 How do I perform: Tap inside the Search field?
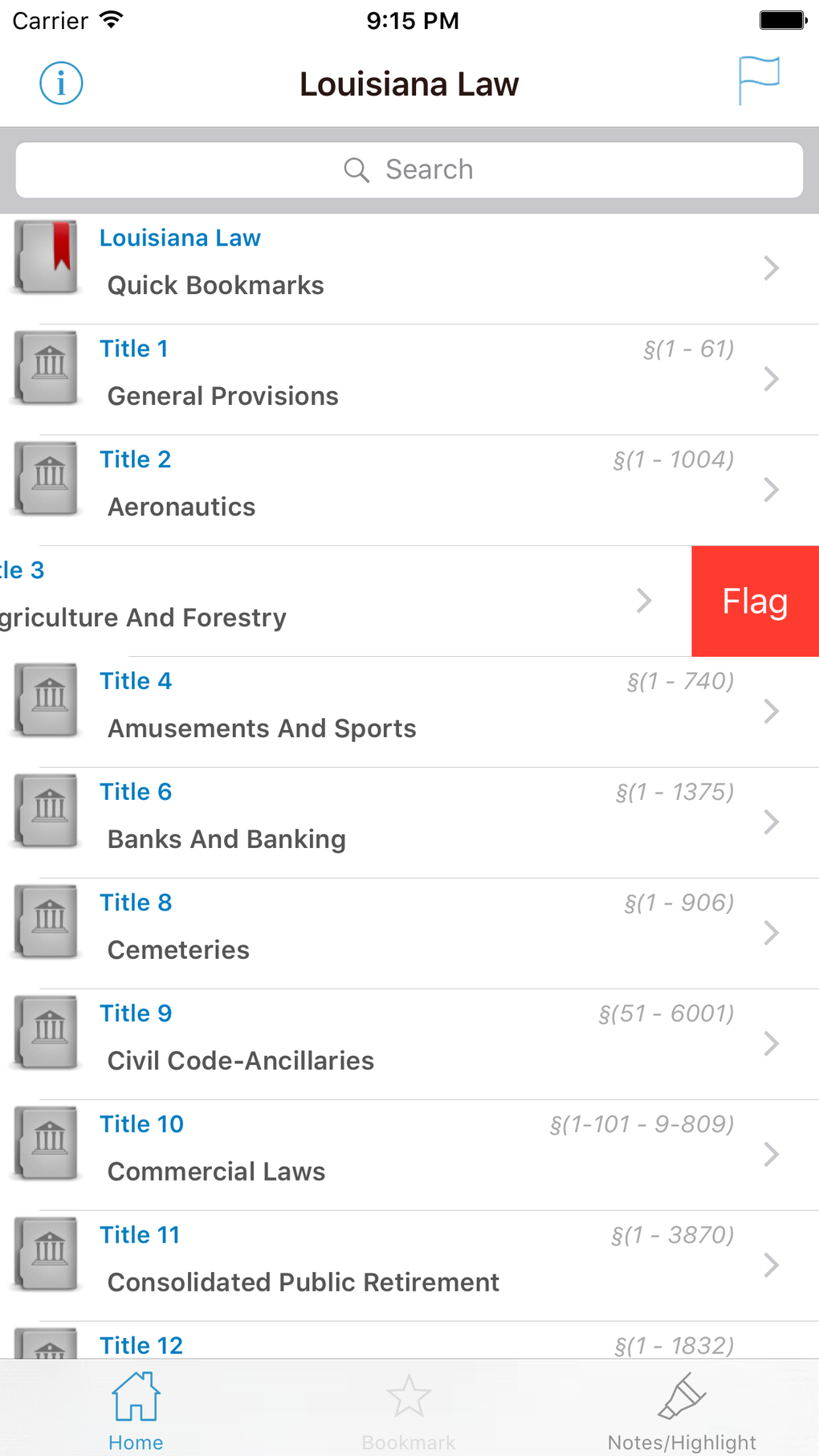pos(409,169)
